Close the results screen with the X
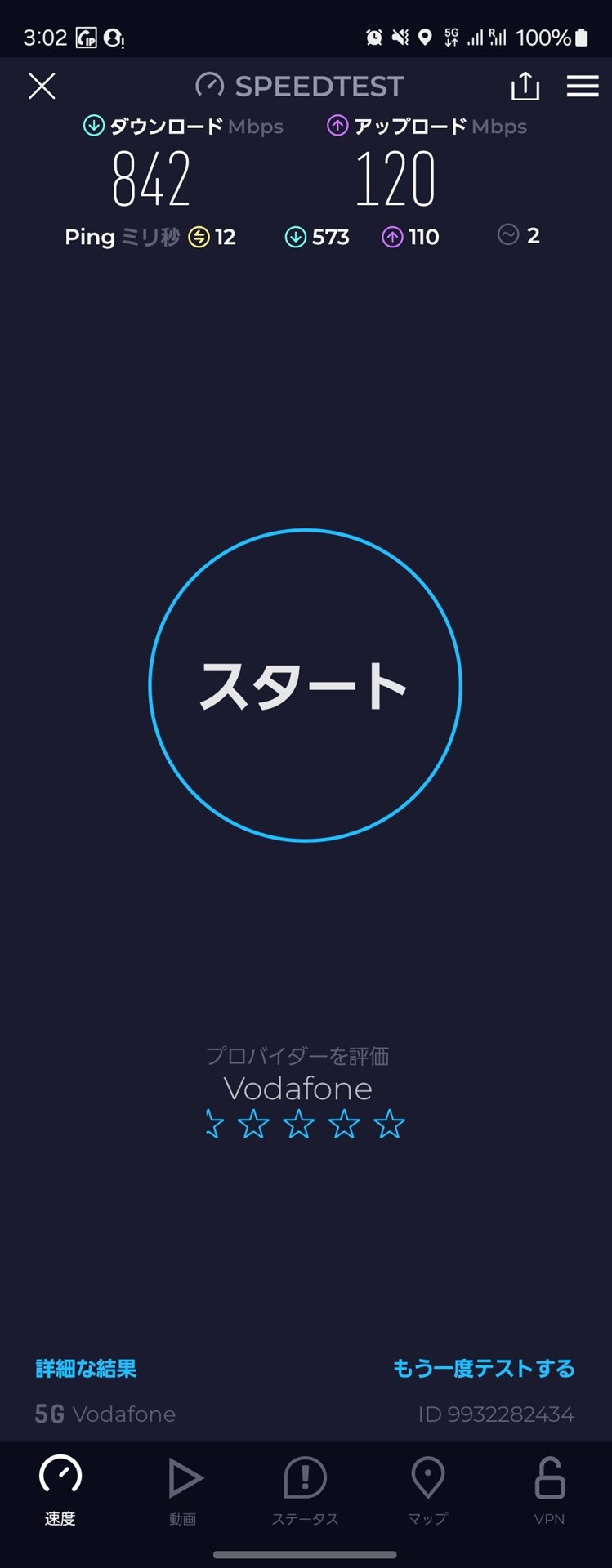Viewport: 612px width, 1568px height. coord(42,87)
